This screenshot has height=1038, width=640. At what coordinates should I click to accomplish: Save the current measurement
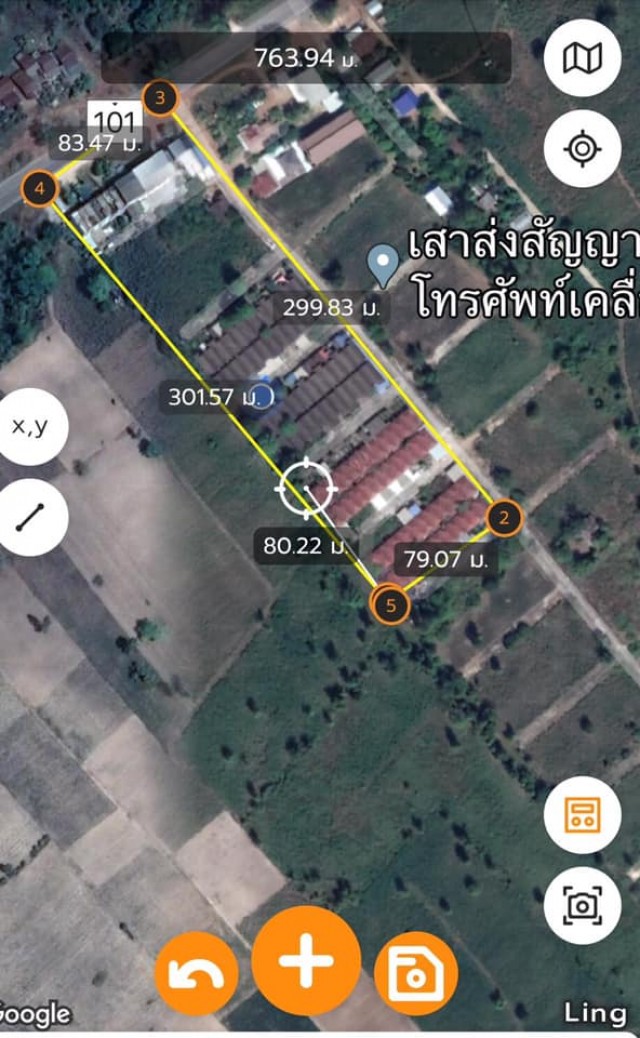pyautogui.click(x=416, y=973)
